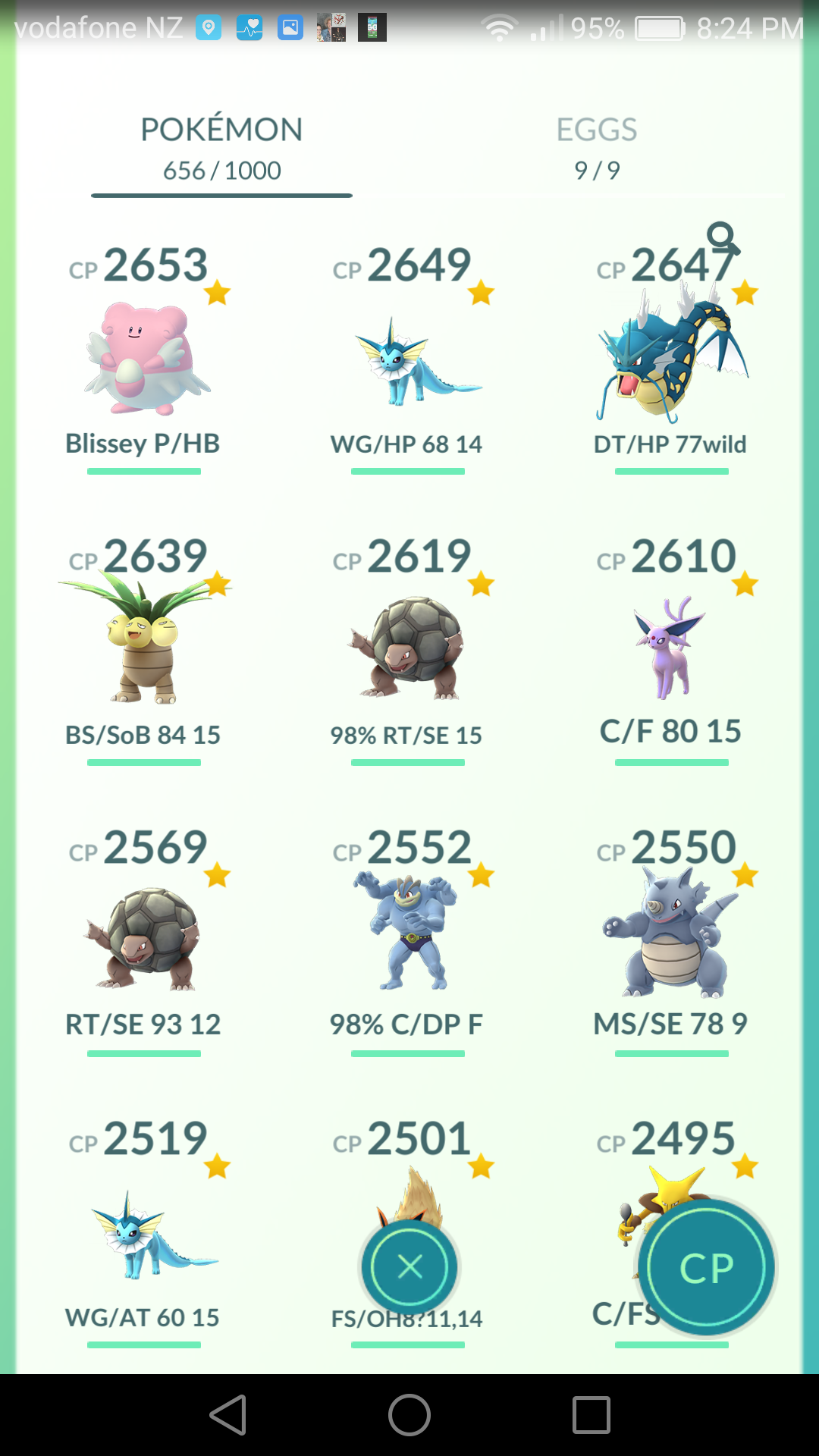Close the Pokémon list with X button
The height and width of the screenshot is (1456, 819).
click(x=409, y=1266)
